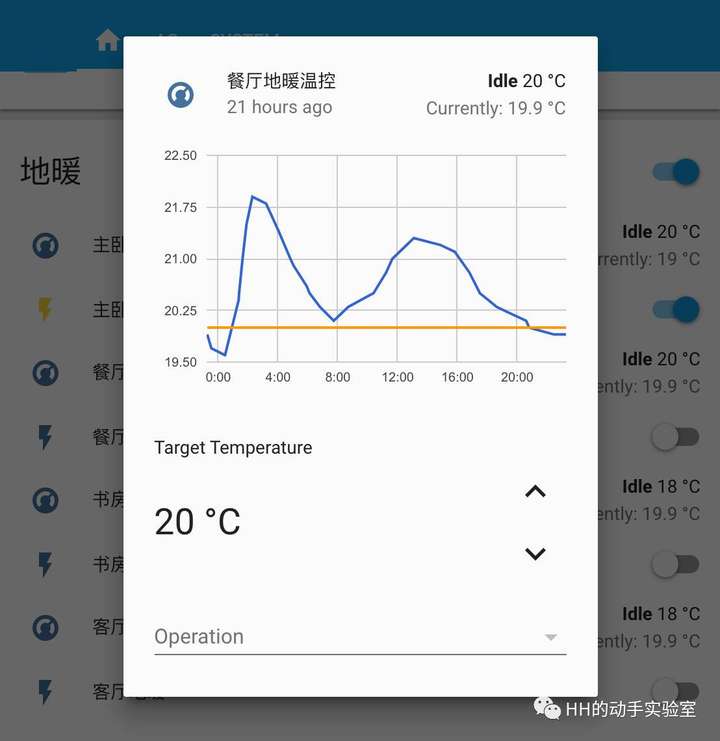
Task: Open the Operation dropdown
Action: coord(360,637)
